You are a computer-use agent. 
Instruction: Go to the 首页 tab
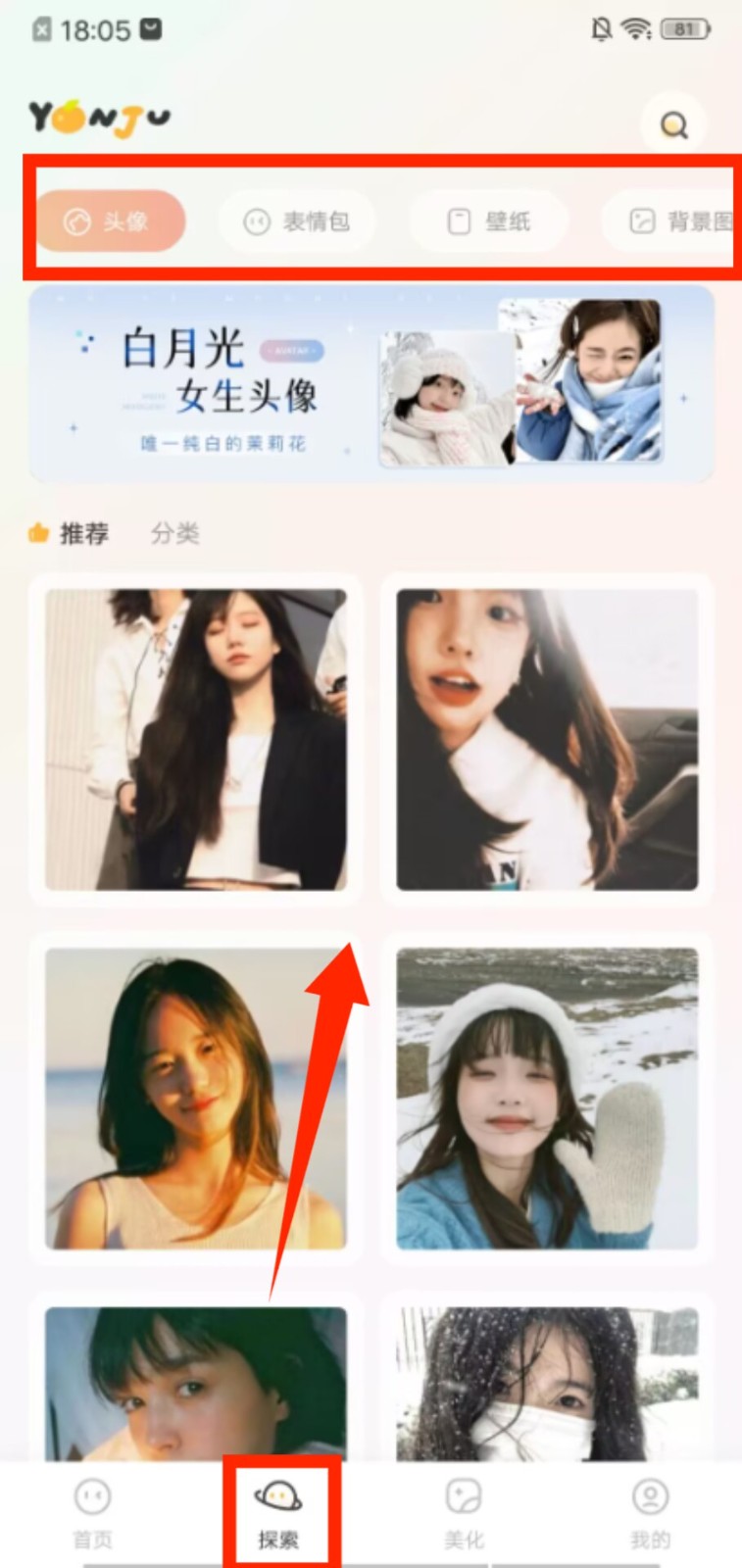pos(93,1514)
